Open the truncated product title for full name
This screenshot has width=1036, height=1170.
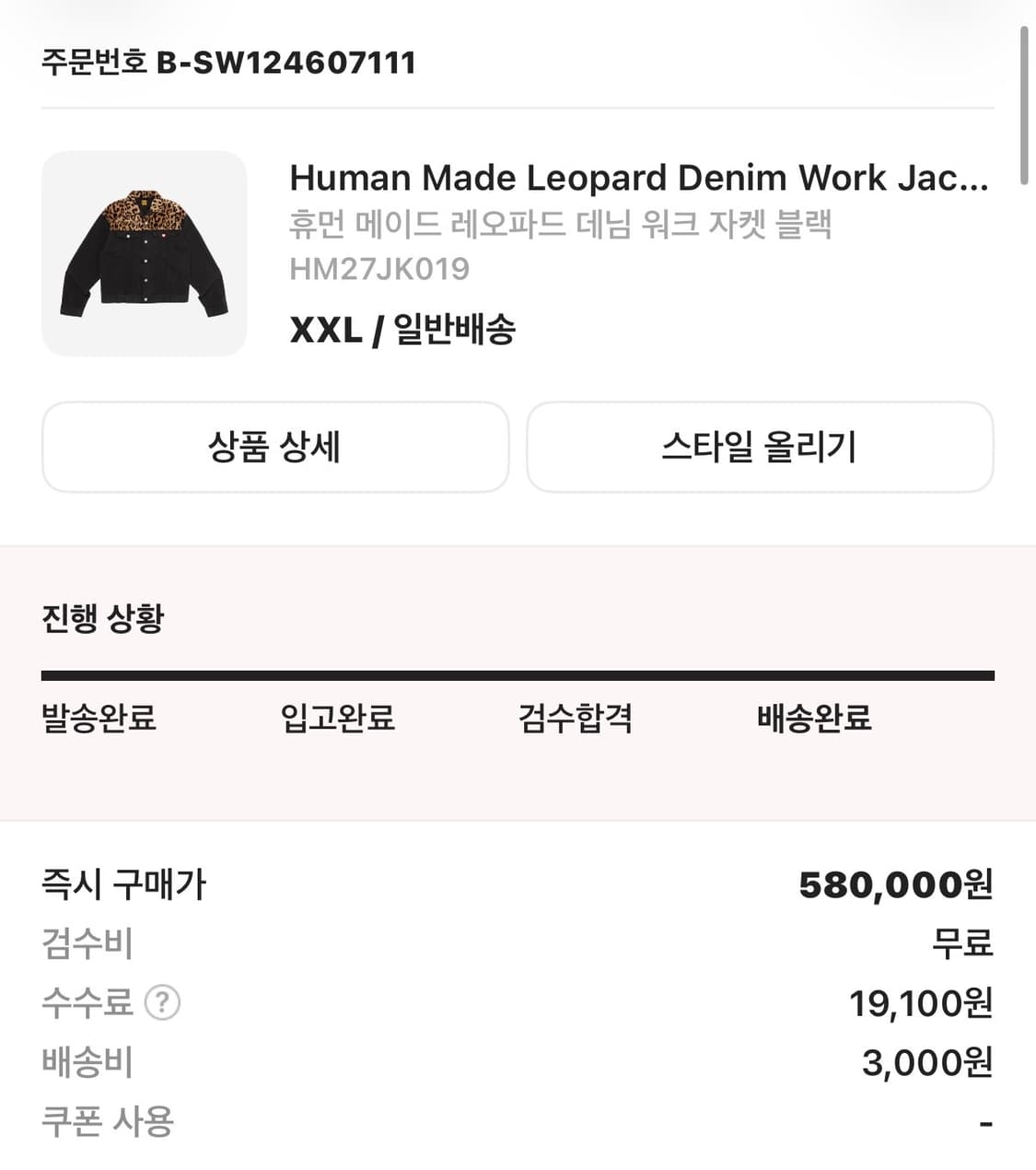pos(639,177)
